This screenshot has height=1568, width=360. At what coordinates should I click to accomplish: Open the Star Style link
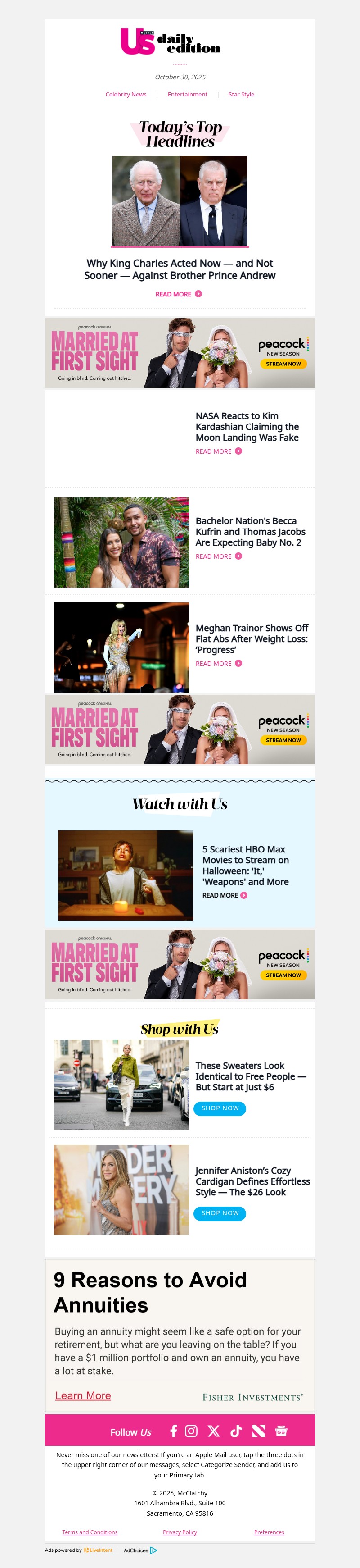coord(241,94)
